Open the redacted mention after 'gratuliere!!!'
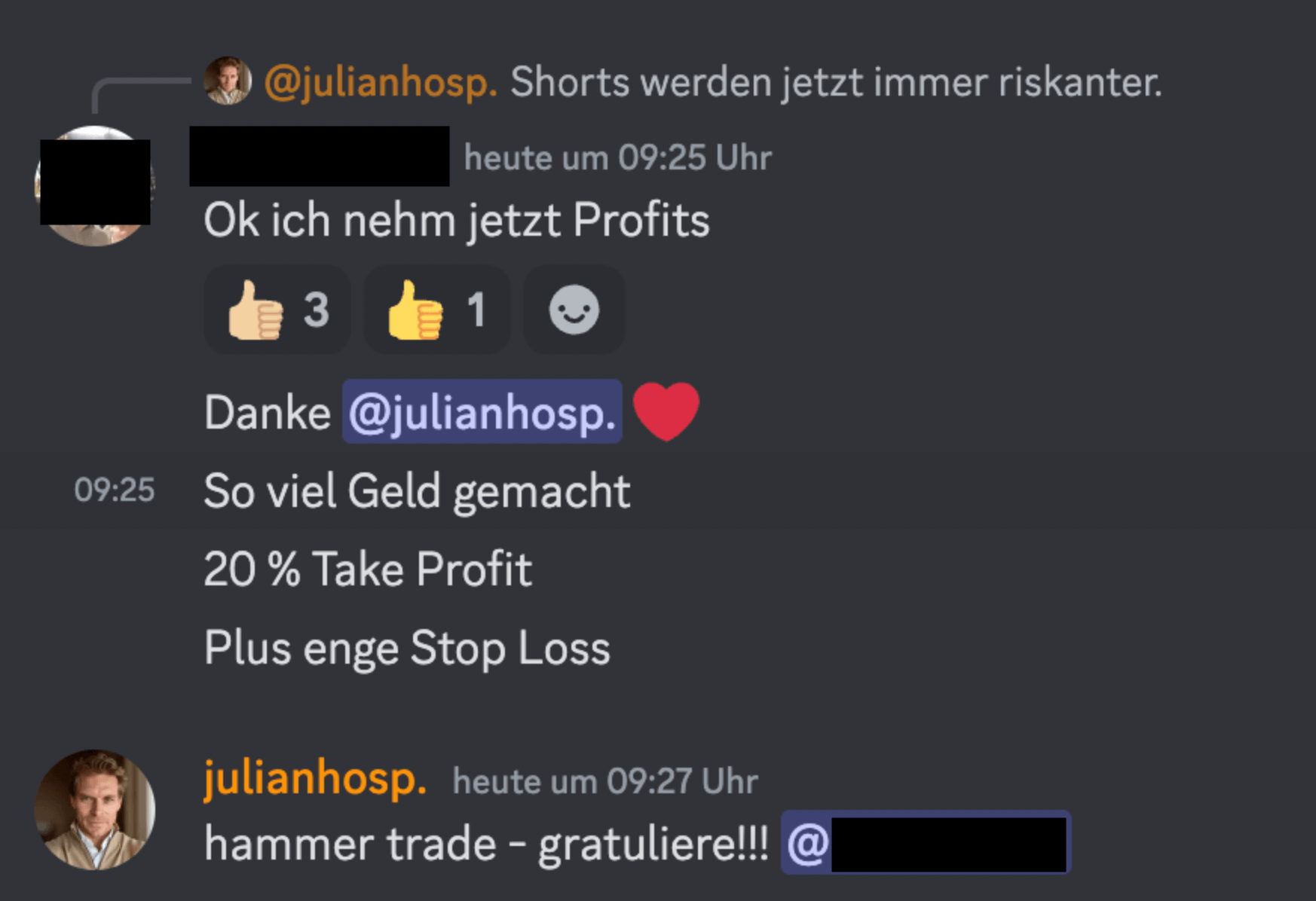 coord(925,842)
